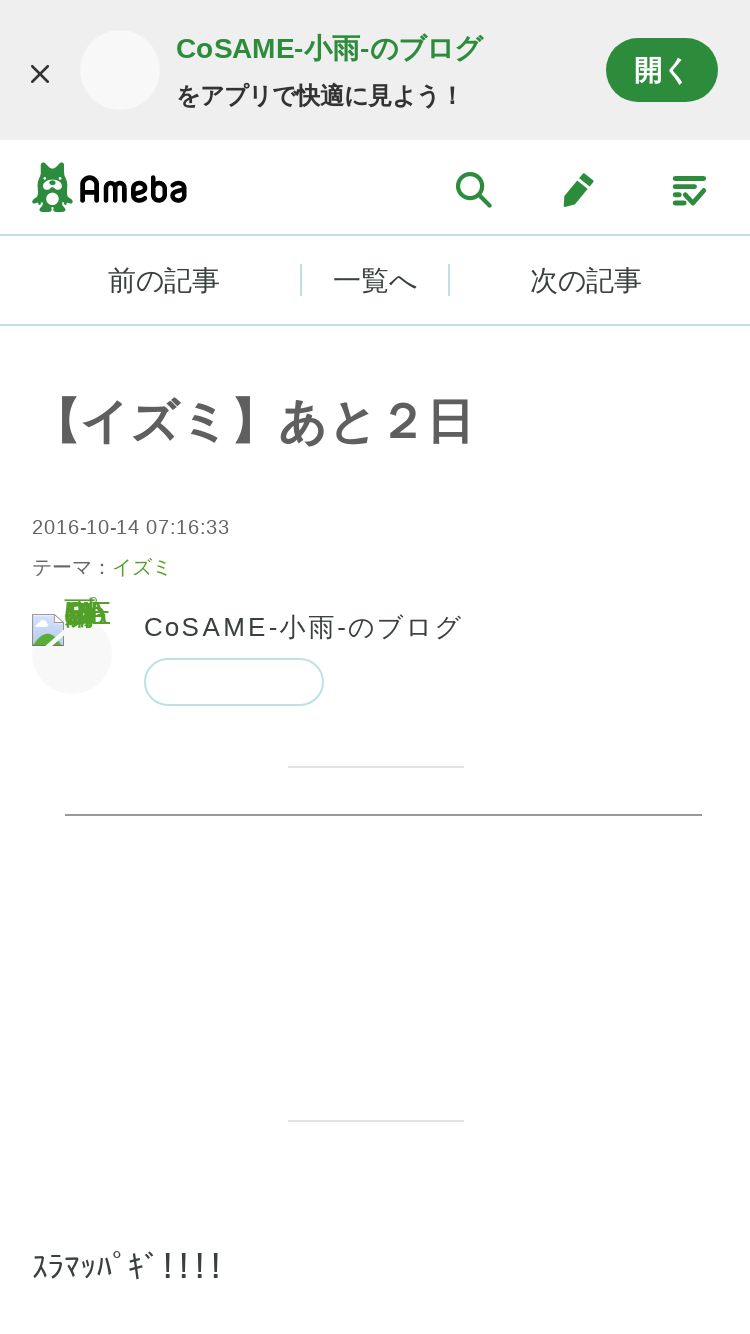The width and height of the screenshot is (750, 1334).
Task: Dismiss the app promotion banner
Action: point(40,73)
